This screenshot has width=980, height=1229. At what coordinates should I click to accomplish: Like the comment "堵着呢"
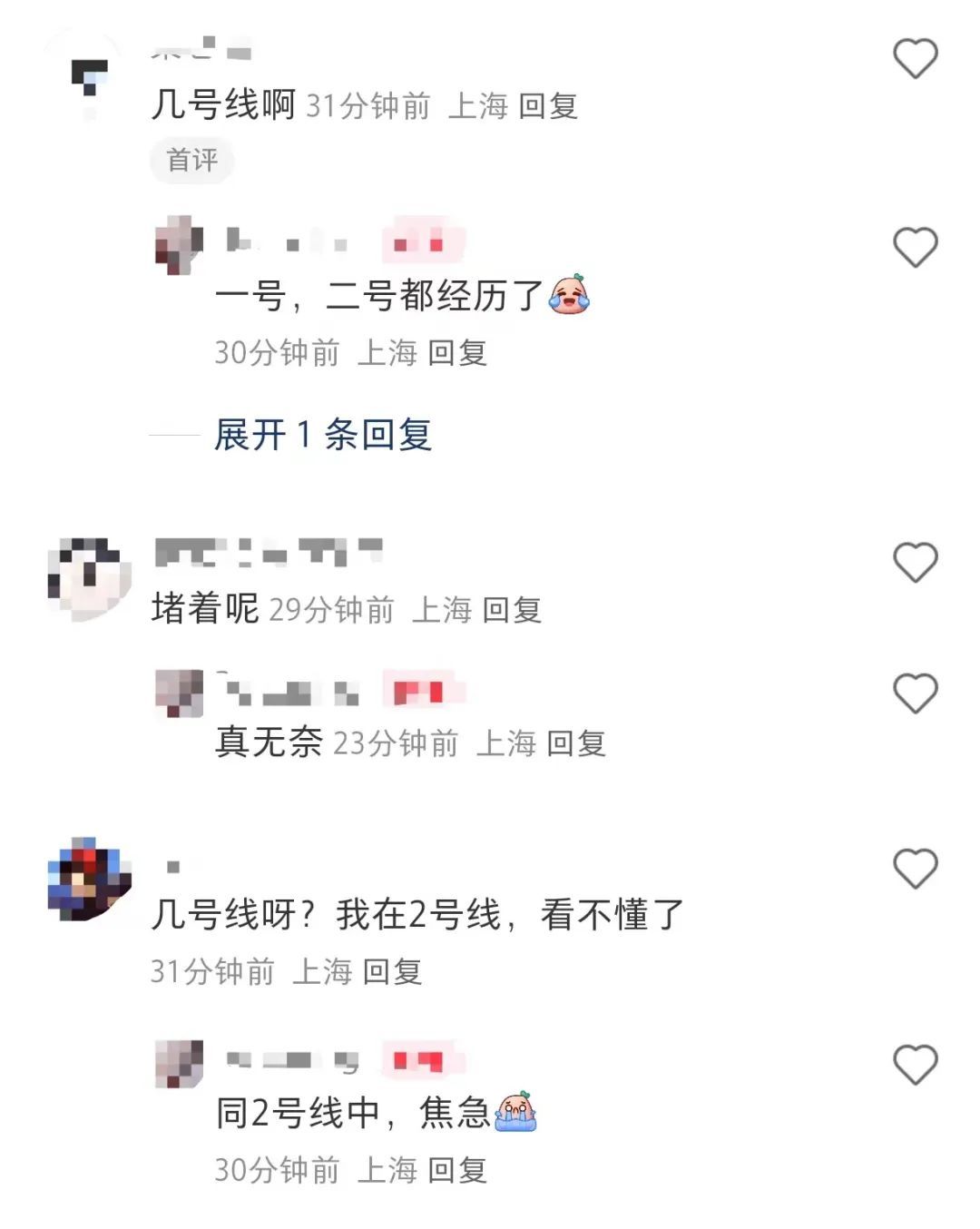click(x=915, y=562)
